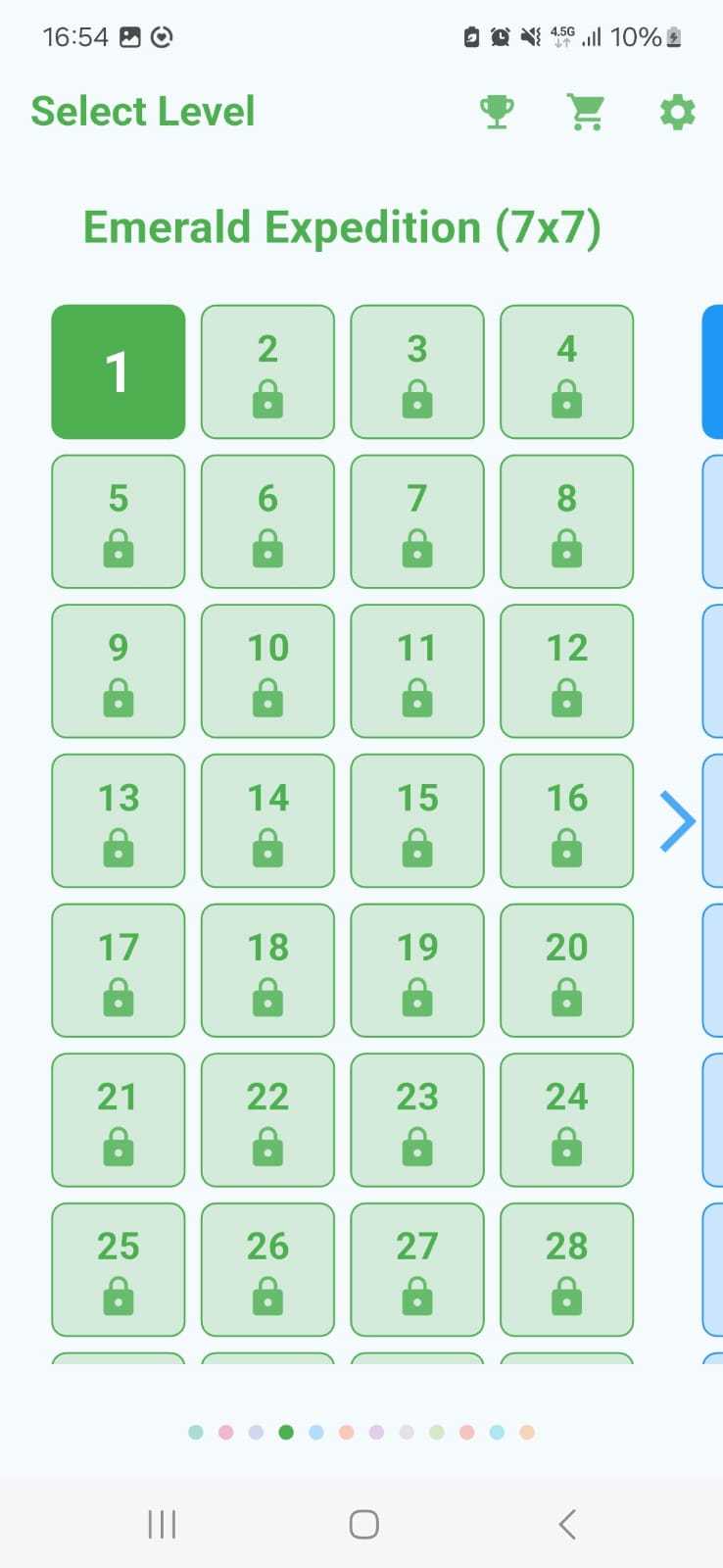Open the trophy achievements icon
723x1568 pixels.
point(497,112)
